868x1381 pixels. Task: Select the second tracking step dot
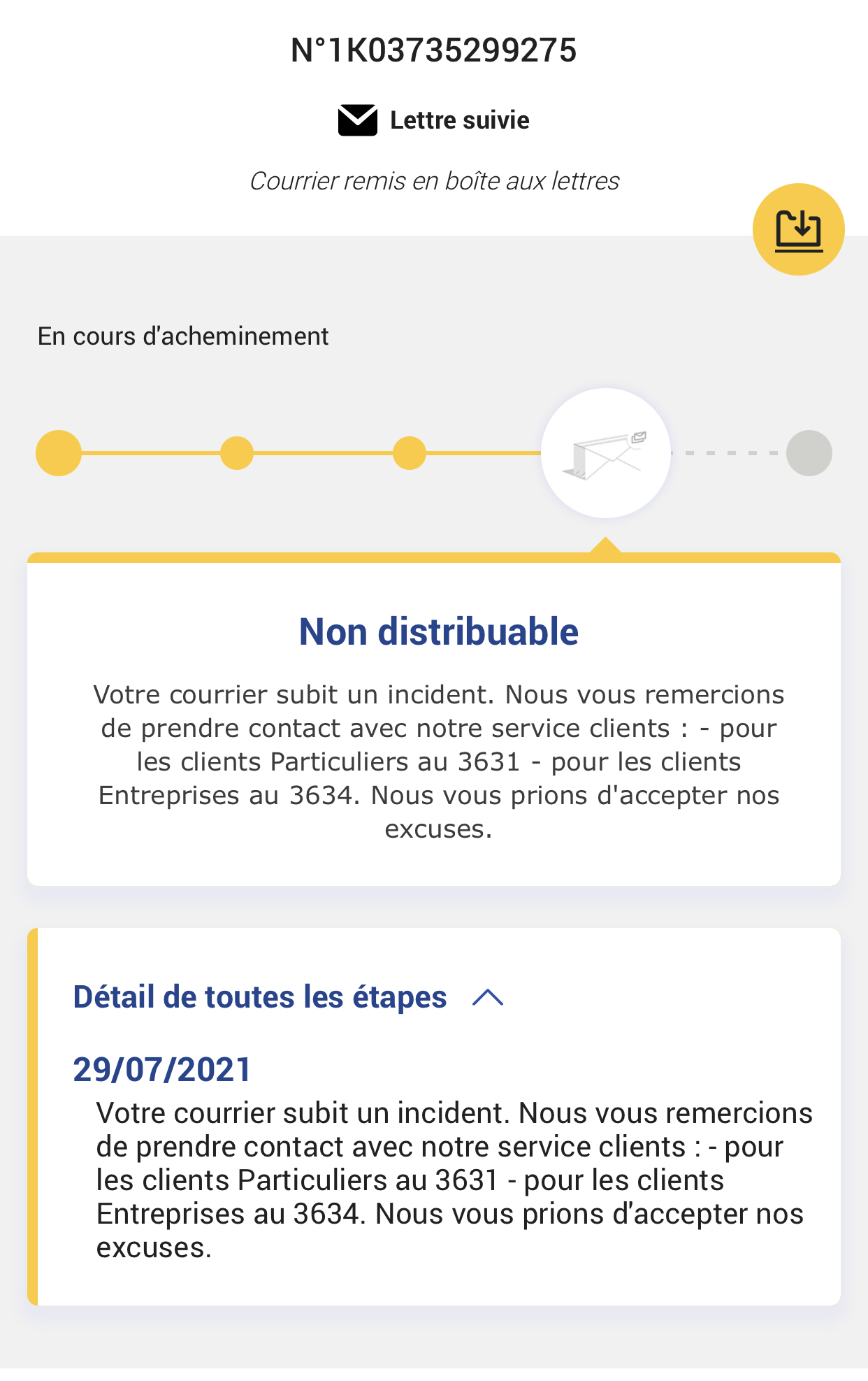click(x=237, y=453)
